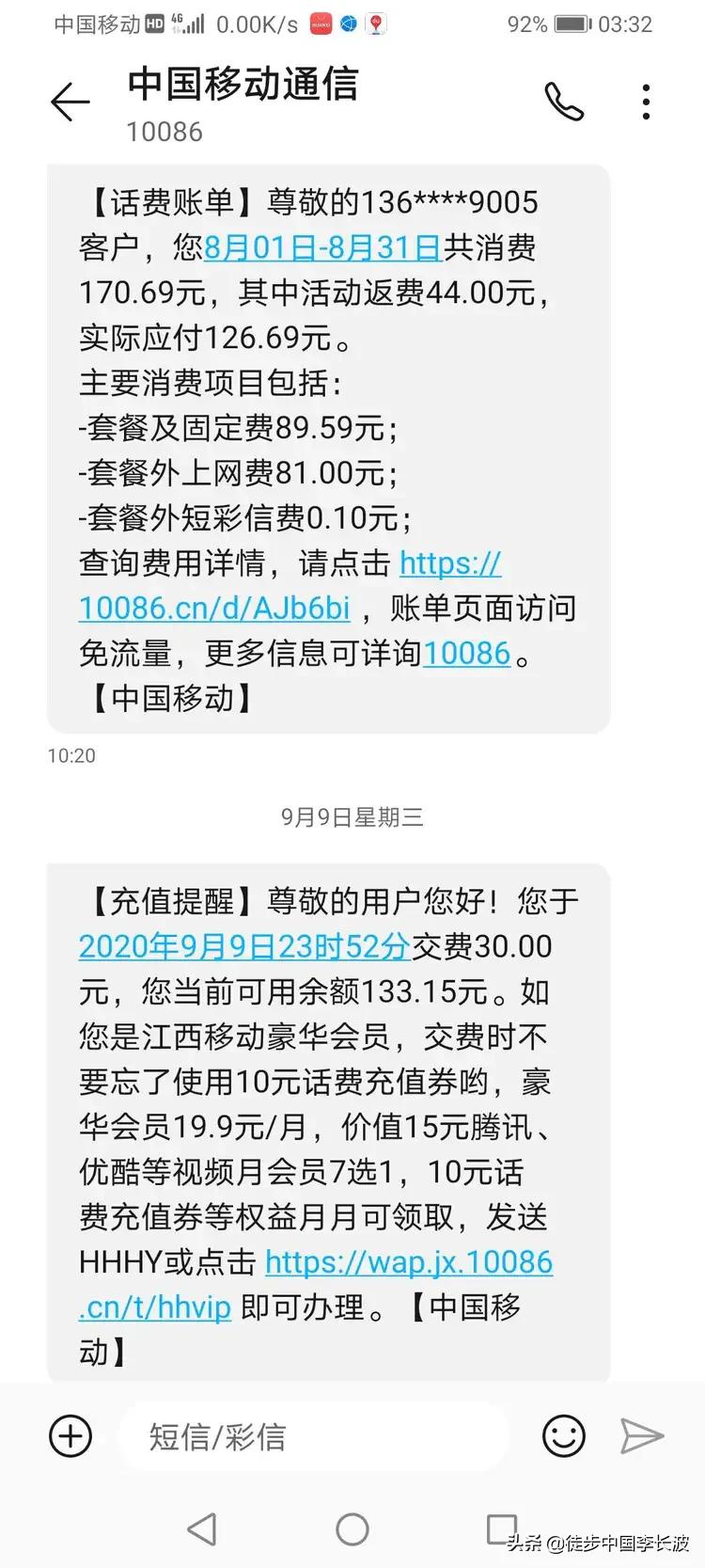Tap the location pin icon in the status bar

tap(375, 24)
